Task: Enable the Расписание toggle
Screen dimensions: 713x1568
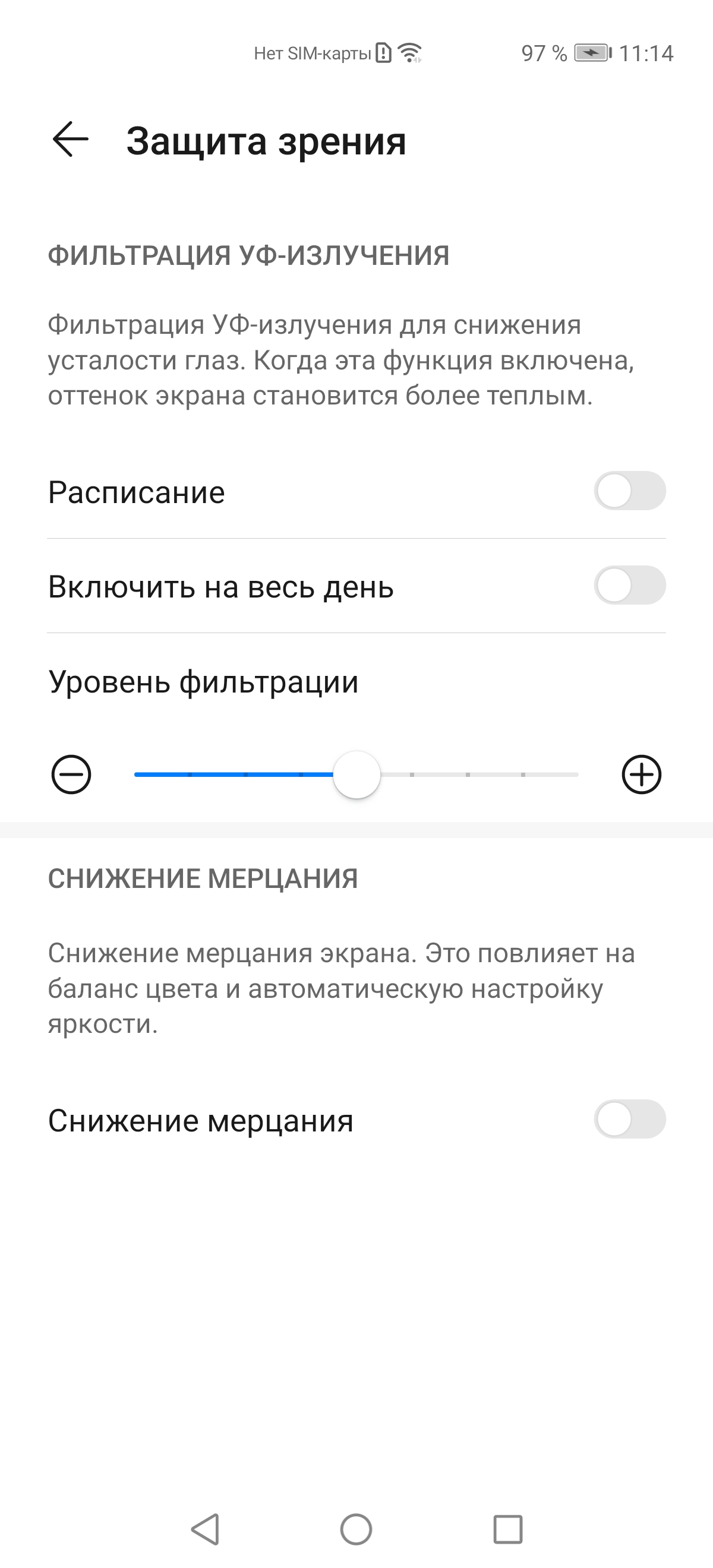Action: 630,491
